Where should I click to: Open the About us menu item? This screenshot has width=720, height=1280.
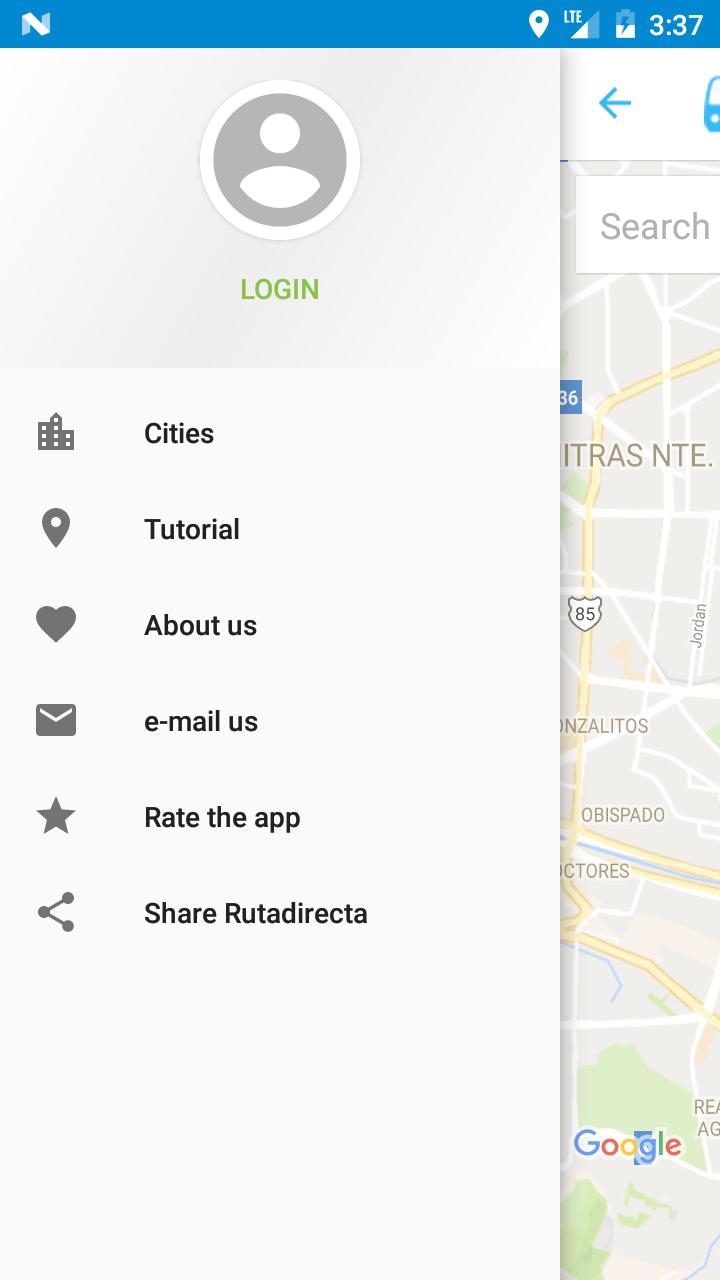pyautogui.click(x=200, y=624)
